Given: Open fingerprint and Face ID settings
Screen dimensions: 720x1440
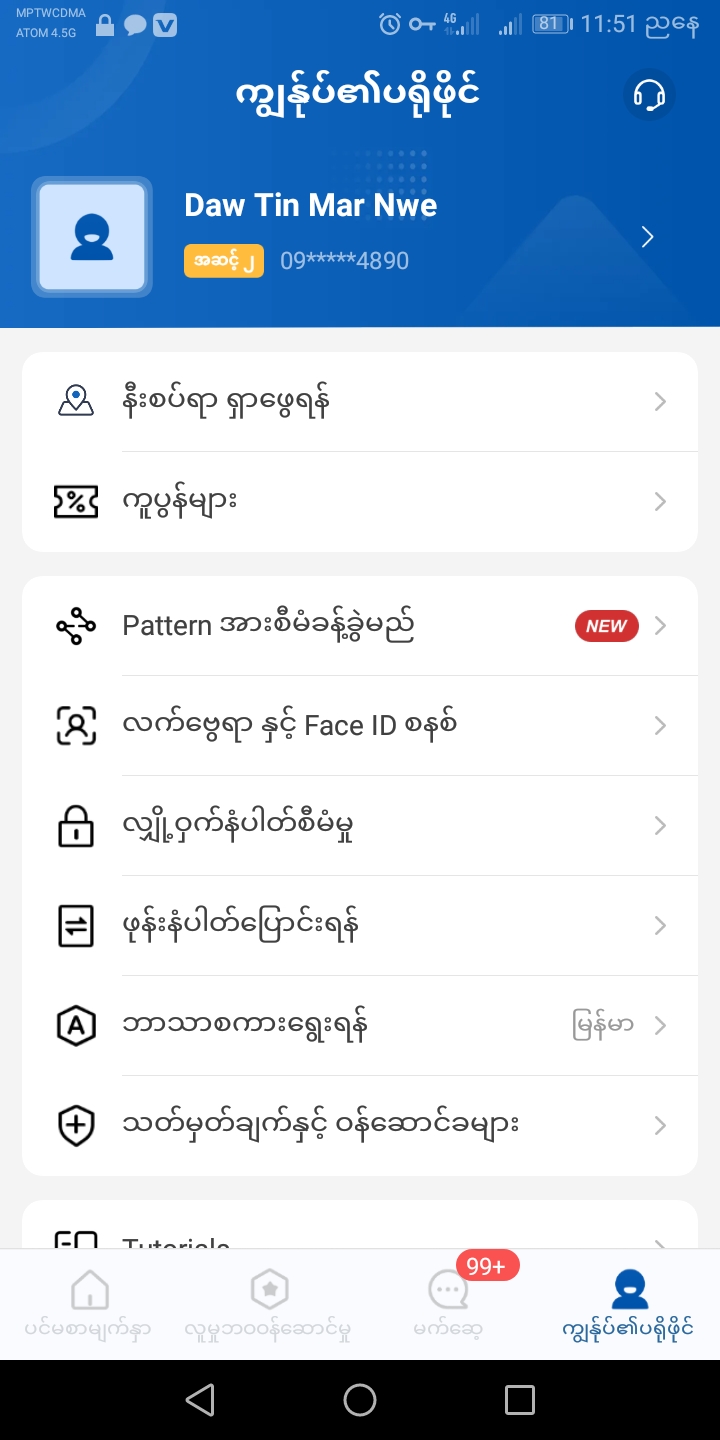Looking at the screenshot, I should tap(360, 726).
